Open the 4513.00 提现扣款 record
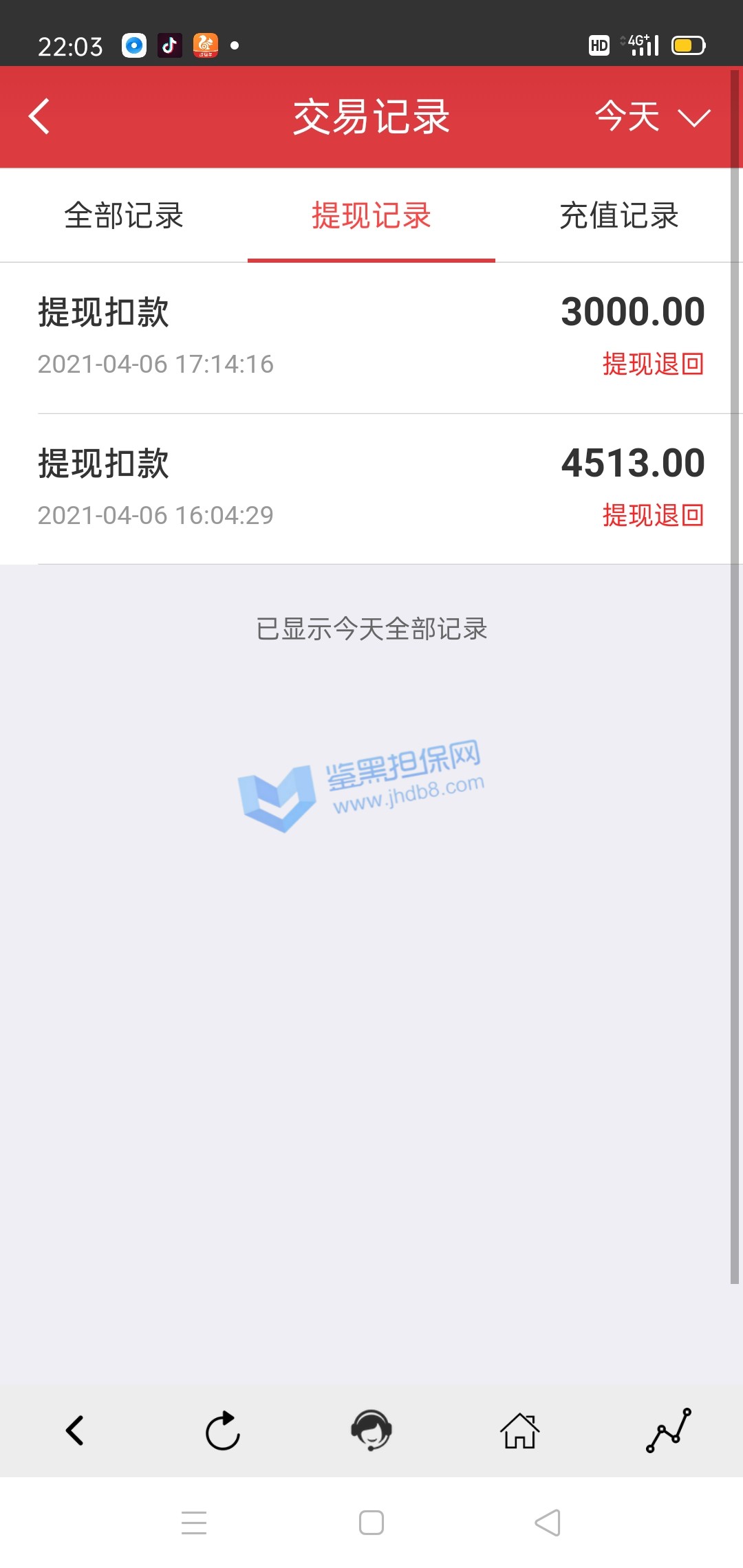Screen dimensions: 743x1568 click(x=371, y=488)
